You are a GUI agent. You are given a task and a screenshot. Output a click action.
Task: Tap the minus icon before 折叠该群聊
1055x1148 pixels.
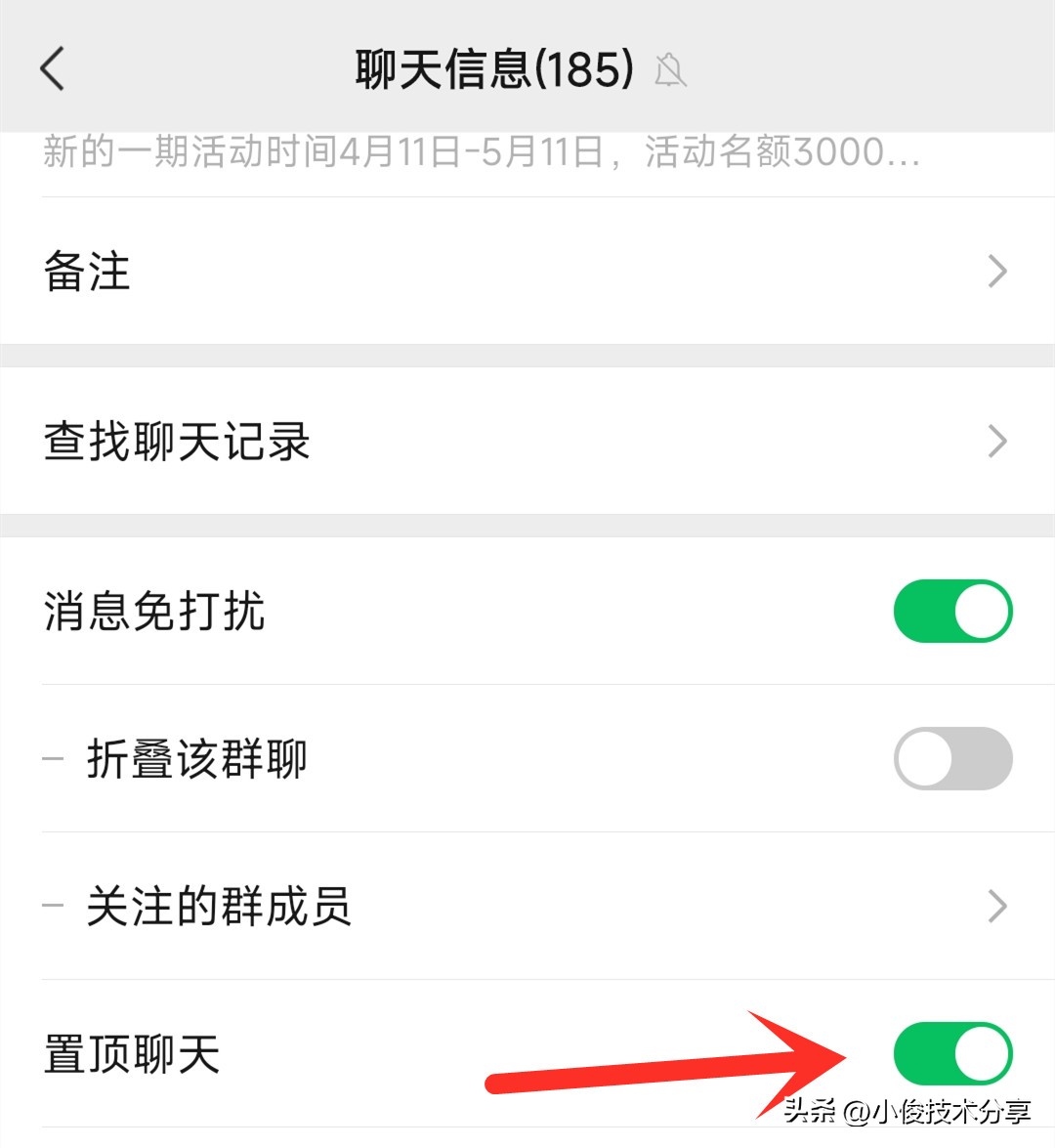click(54, 758)
